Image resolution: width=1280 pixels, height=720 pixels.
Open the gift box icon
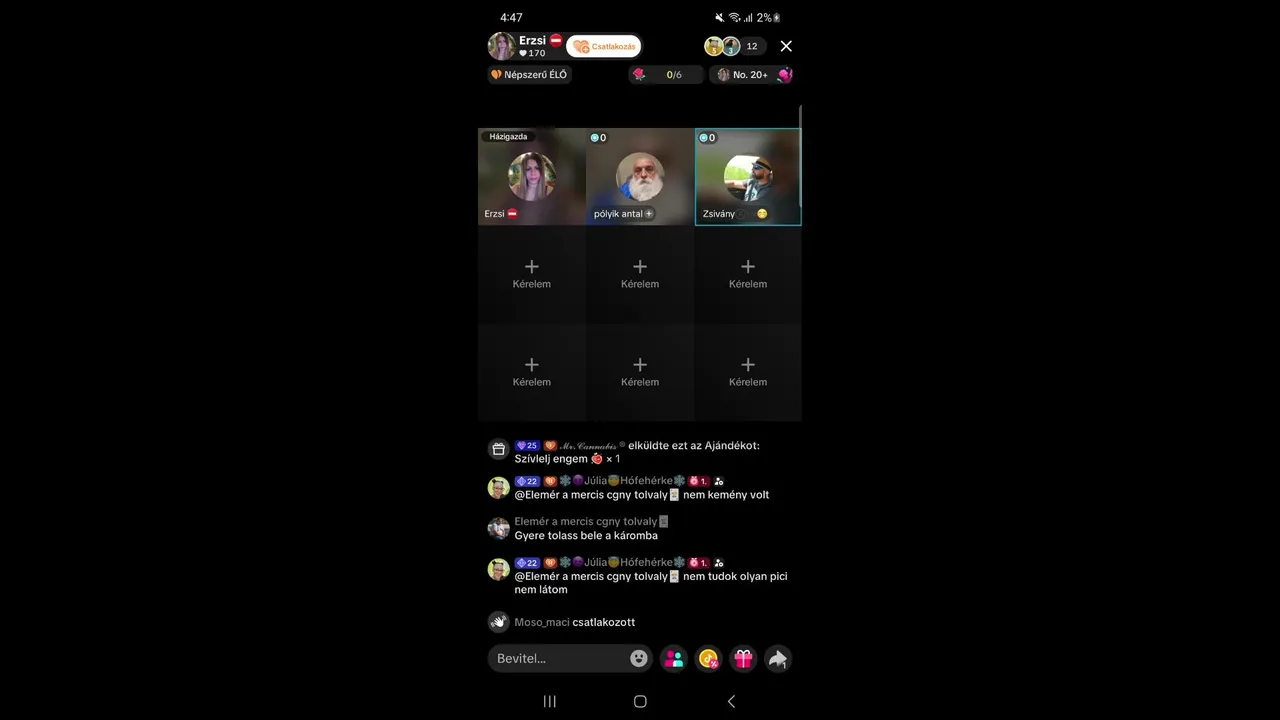pos(743,658)
